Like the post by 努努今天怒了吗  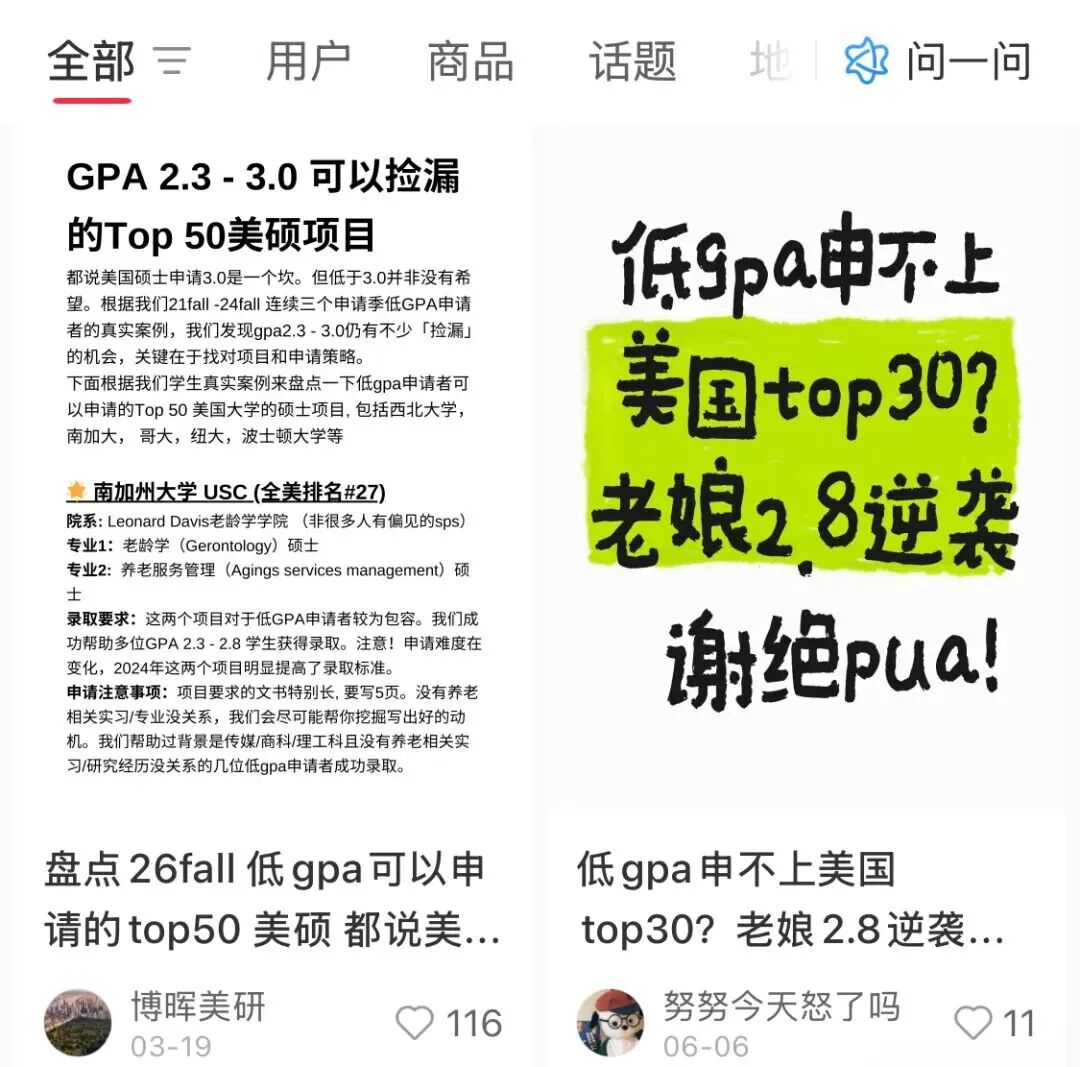[x=973, y=1023]
